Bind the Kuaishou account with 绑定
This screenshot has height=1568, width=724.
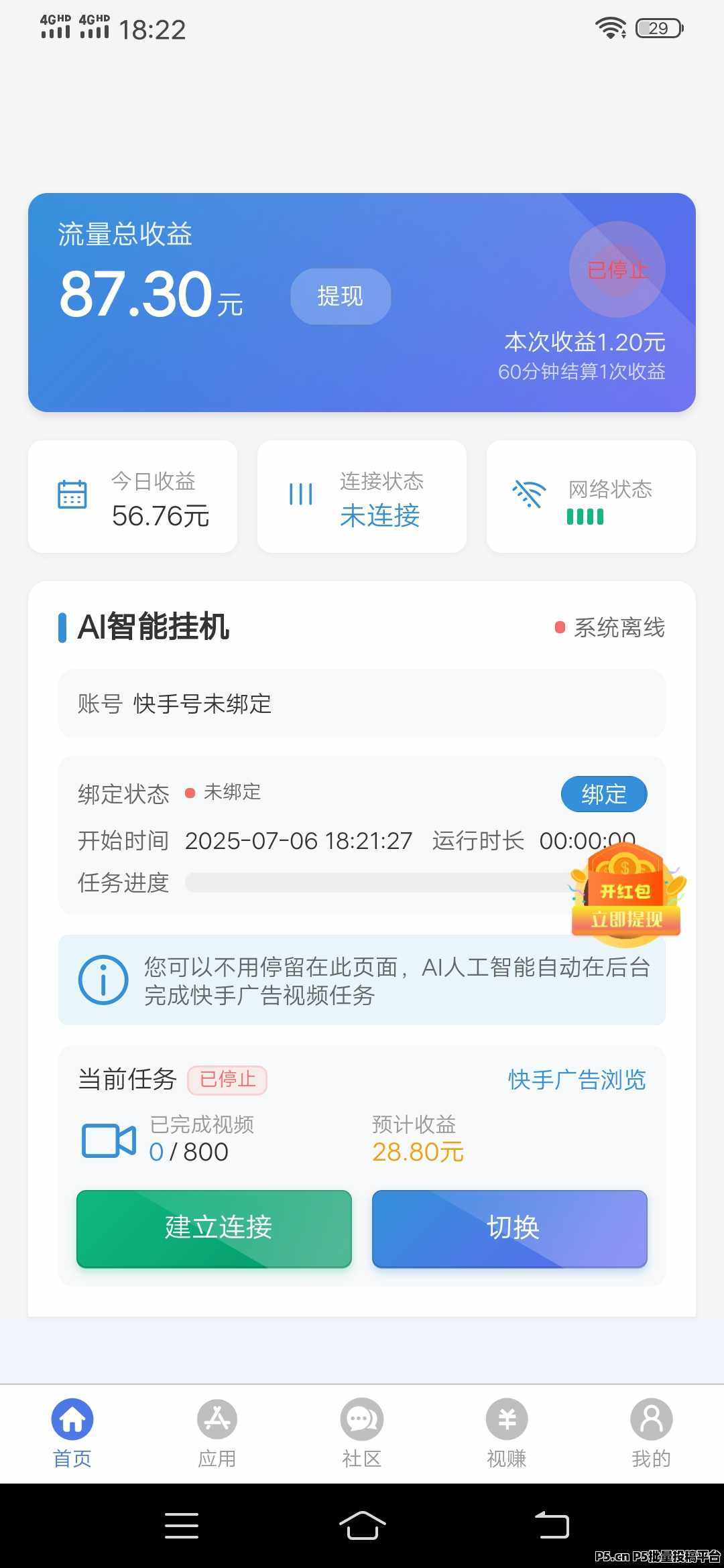click(x=604, y=794)
